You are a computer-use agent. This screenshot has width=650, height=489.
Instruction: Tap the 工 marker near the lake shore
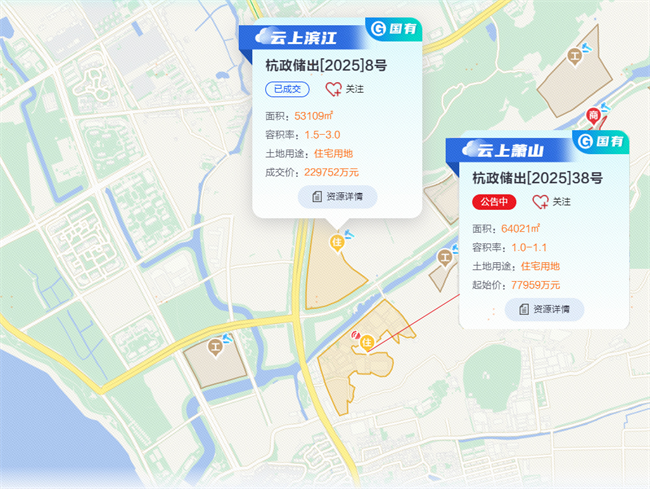[214, 347]
